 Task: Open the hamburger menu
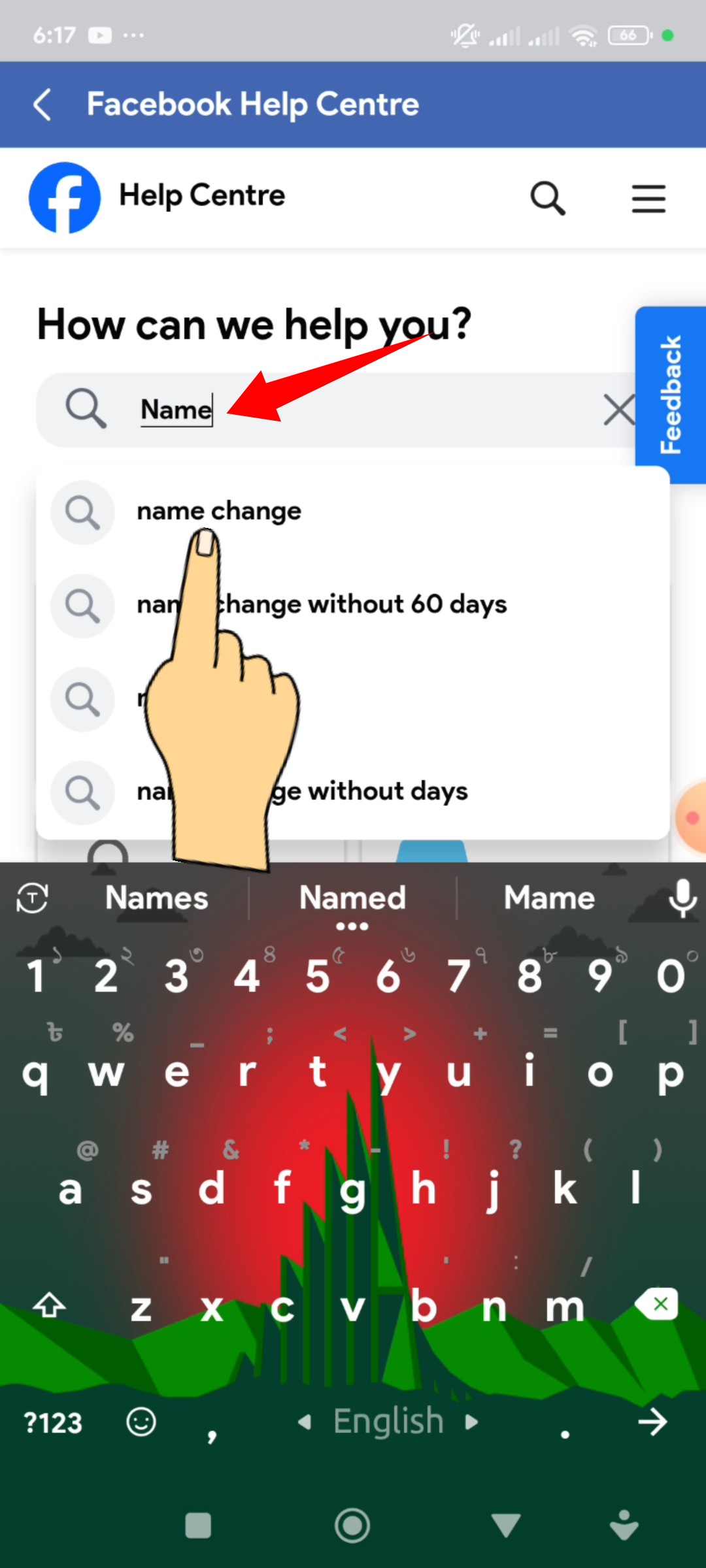pos(648,198)
